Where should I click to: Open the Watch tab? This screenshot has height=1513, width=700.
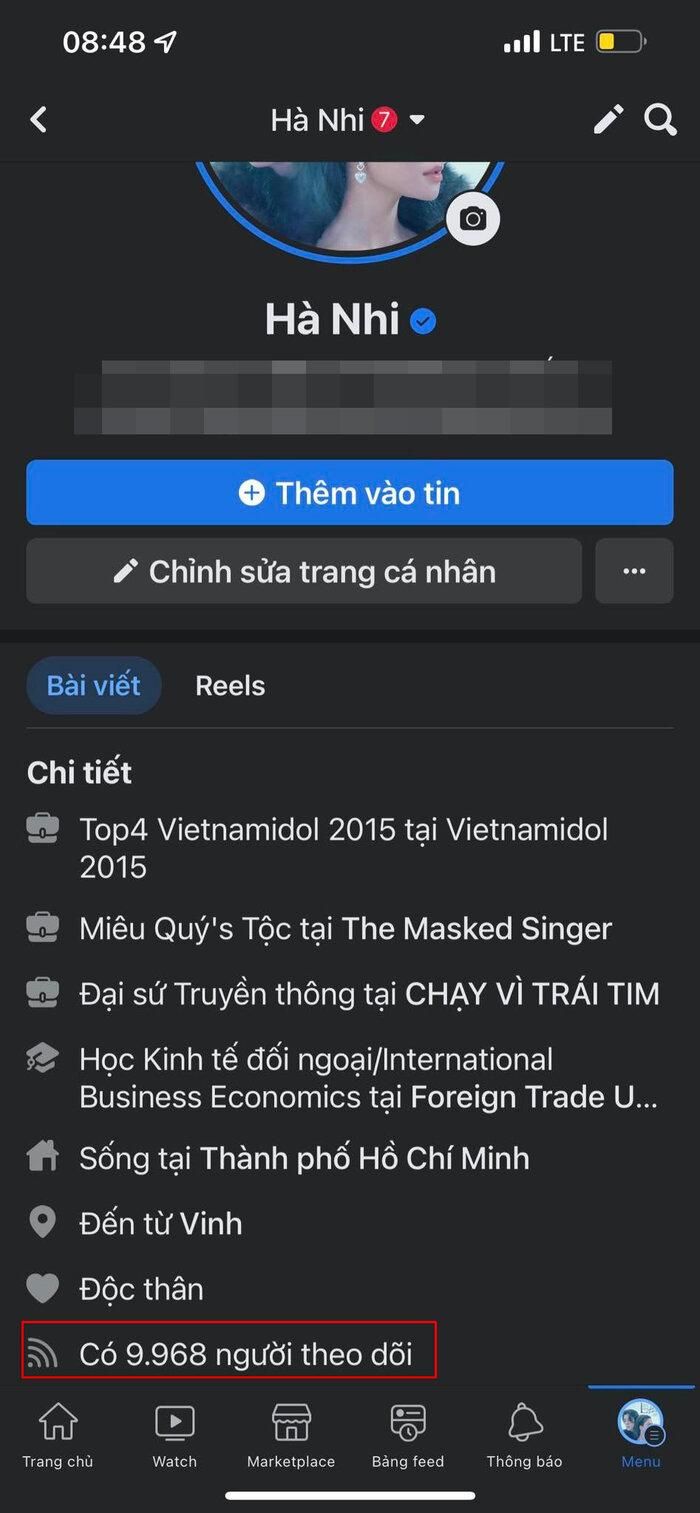pos(174,1434)
